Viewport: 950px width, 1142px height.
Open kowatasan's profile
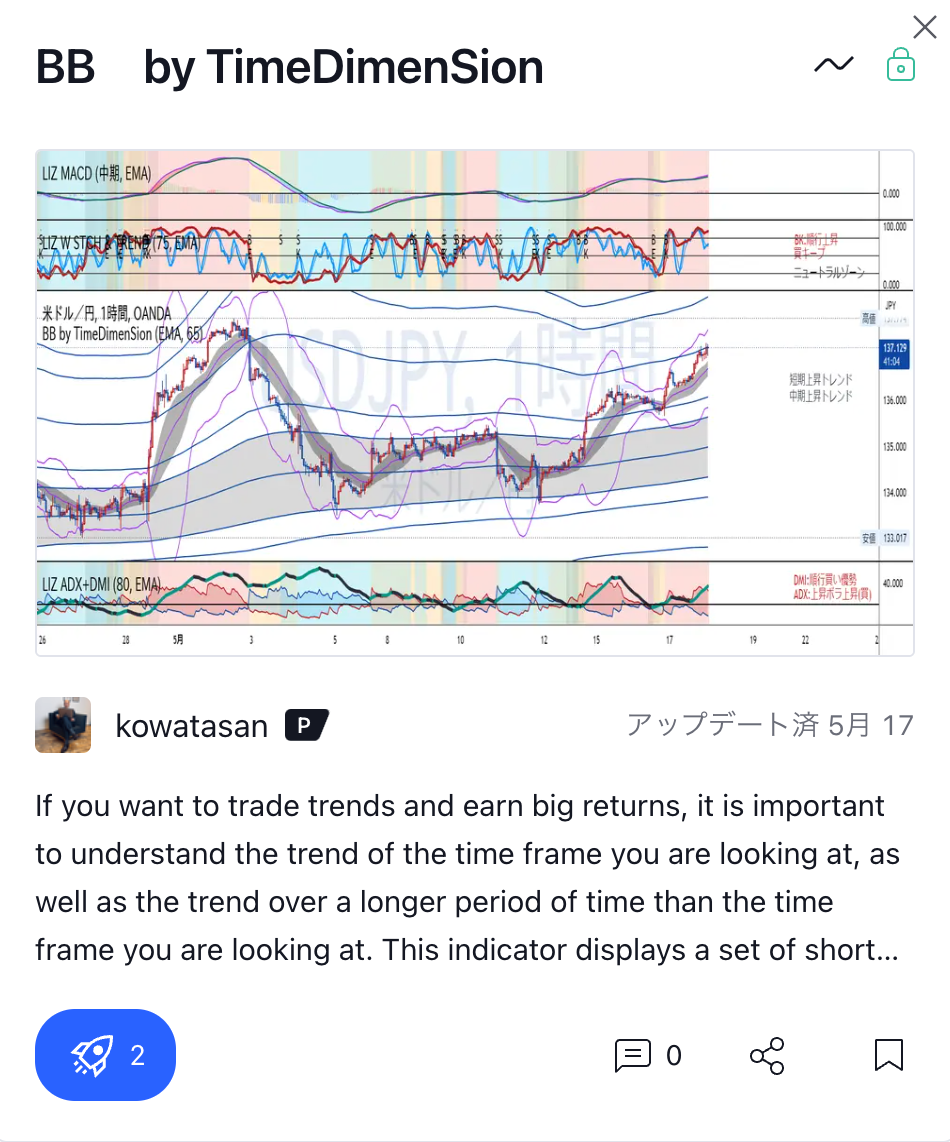192,726
